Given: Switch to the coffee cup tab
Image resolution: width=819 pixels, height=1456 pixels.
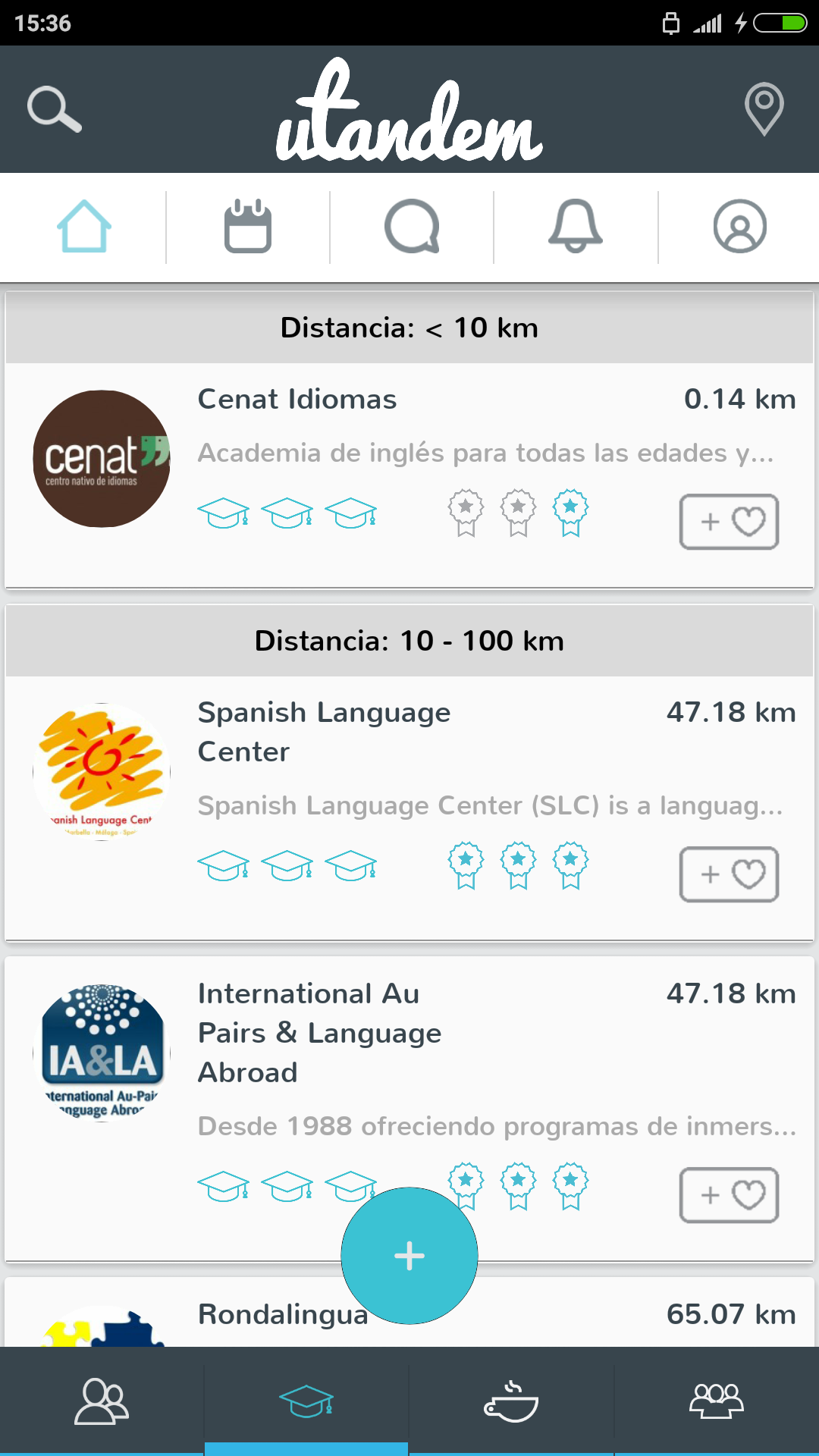Looking at the screenshot, I should 511,1401.
